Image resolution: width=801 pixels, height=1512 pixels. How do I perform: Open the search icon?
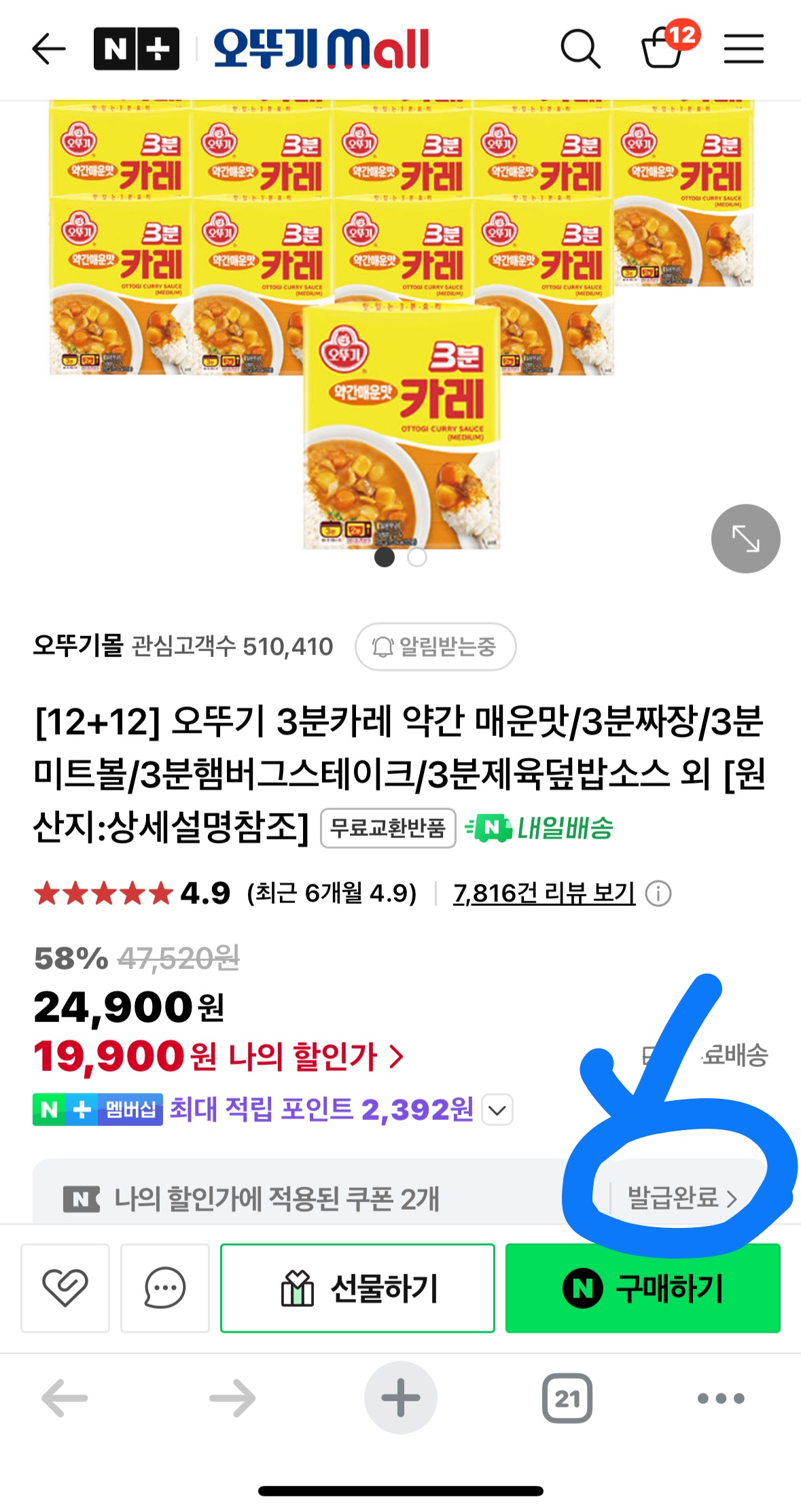[x=581, y=50]
